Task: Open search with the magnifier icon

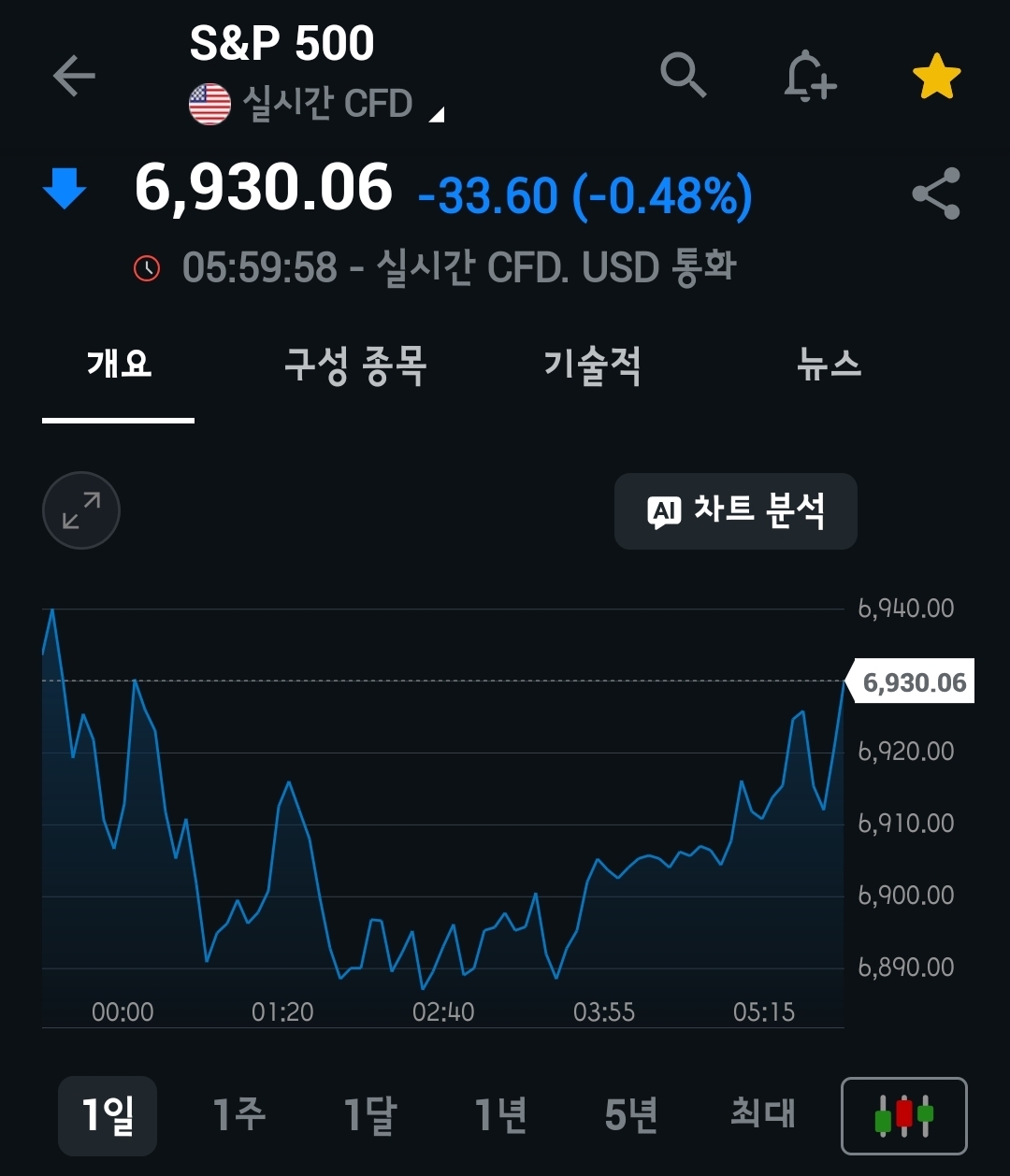Action: click(x=683, y=75)
